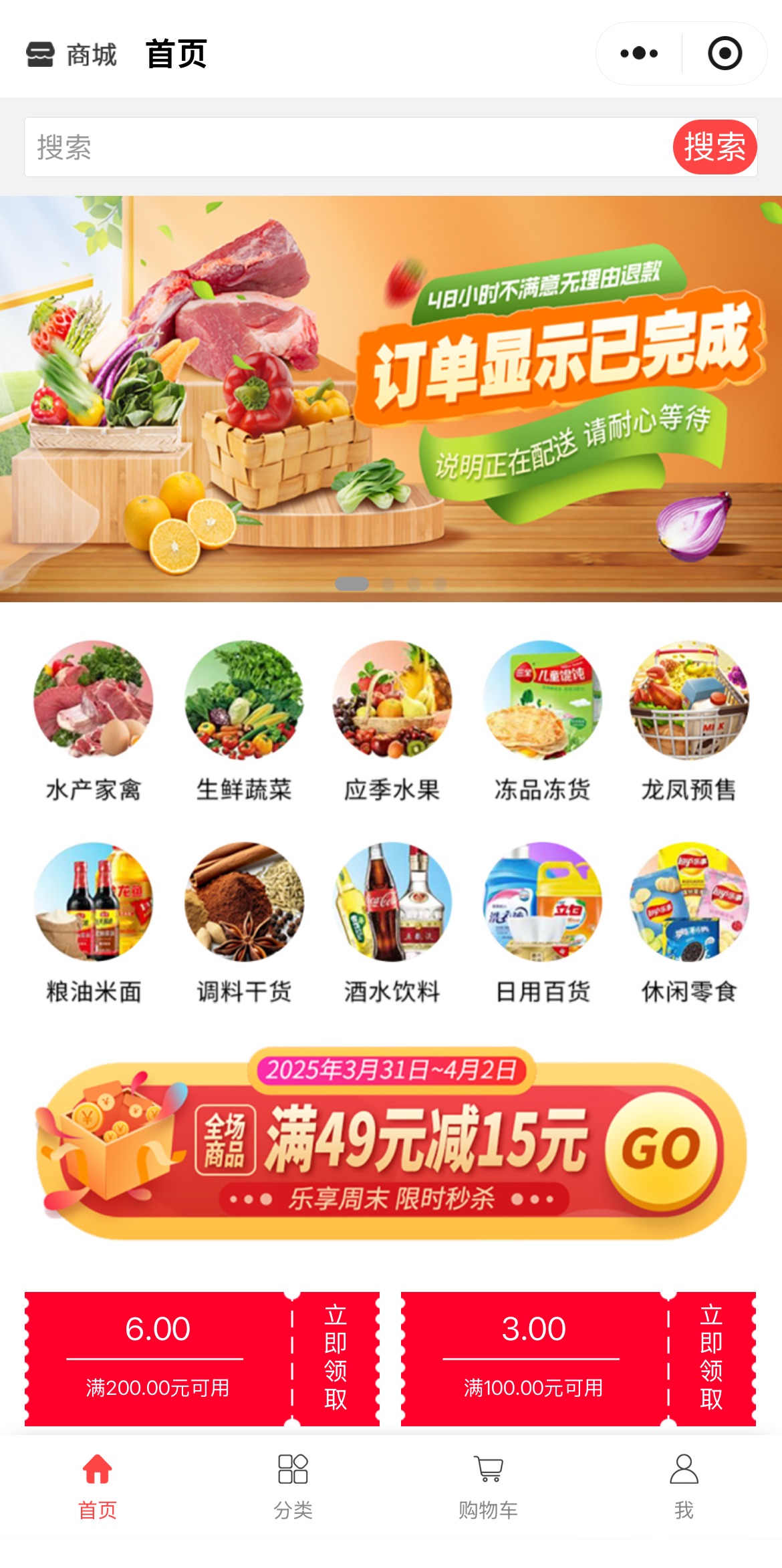Viewport: 782px width, 1568px height.
Task: Switch to the 购物车 tab
Action: (489, 1482)
